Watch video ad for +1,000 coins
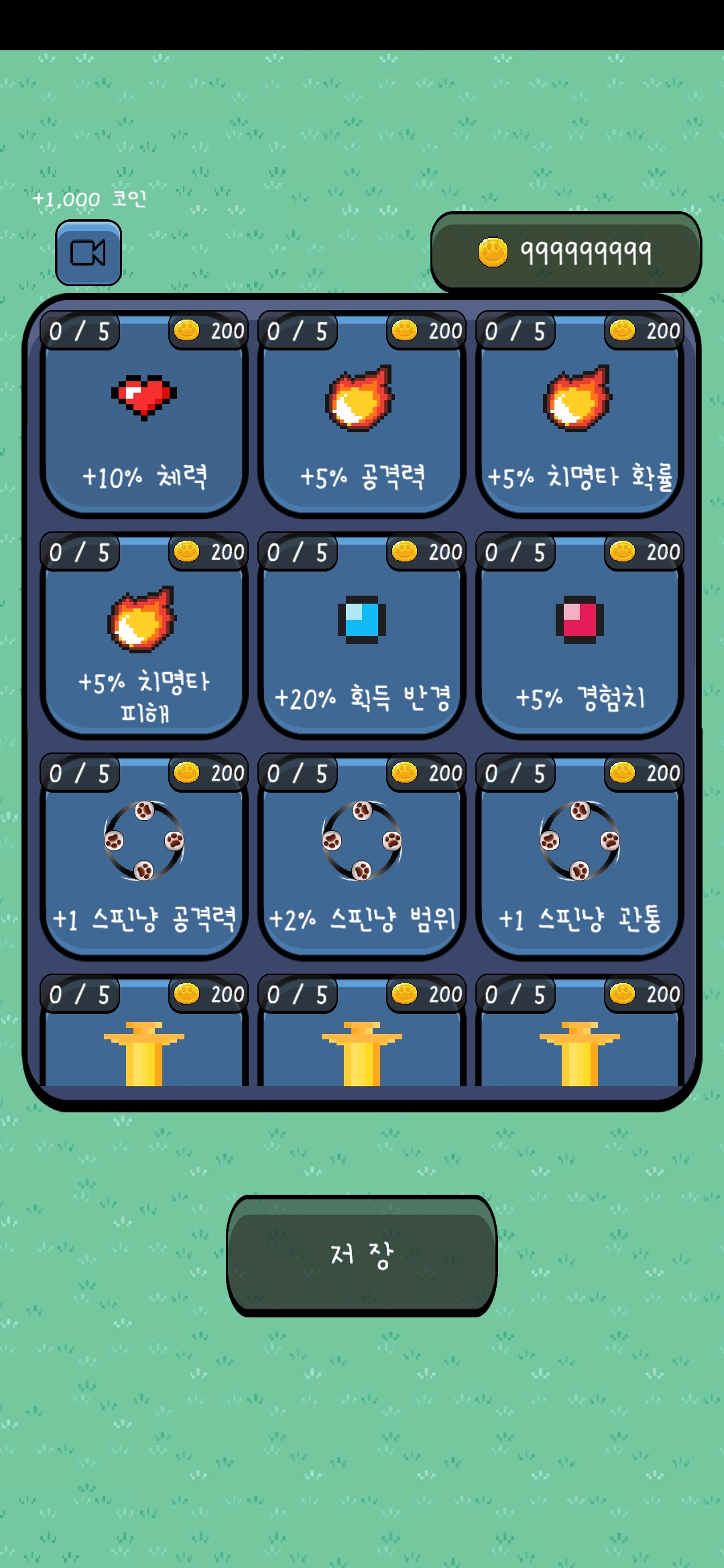 click(88, 253)
